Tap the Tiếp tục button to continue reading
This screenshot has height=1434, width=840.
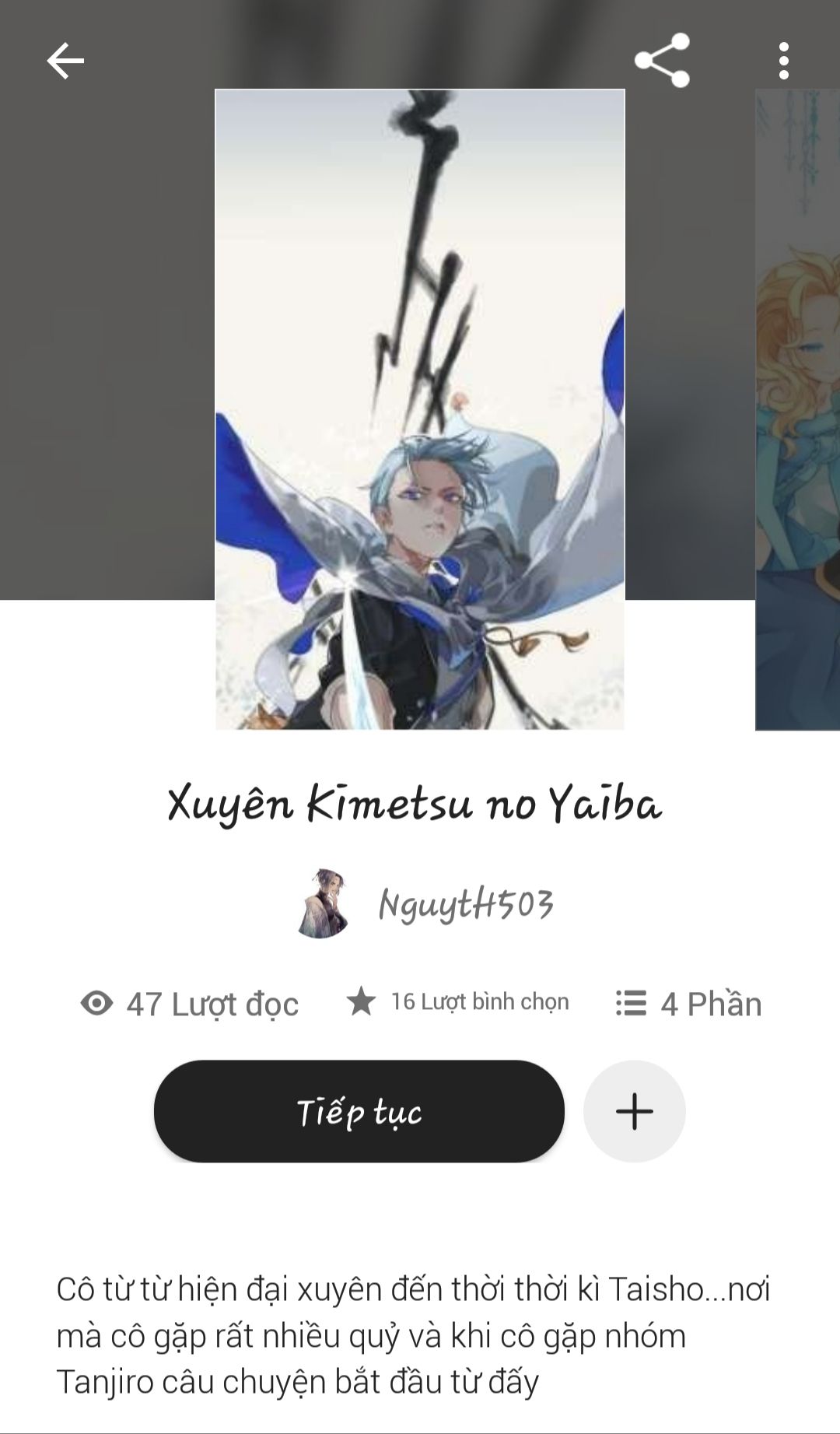click(359, 1111)
